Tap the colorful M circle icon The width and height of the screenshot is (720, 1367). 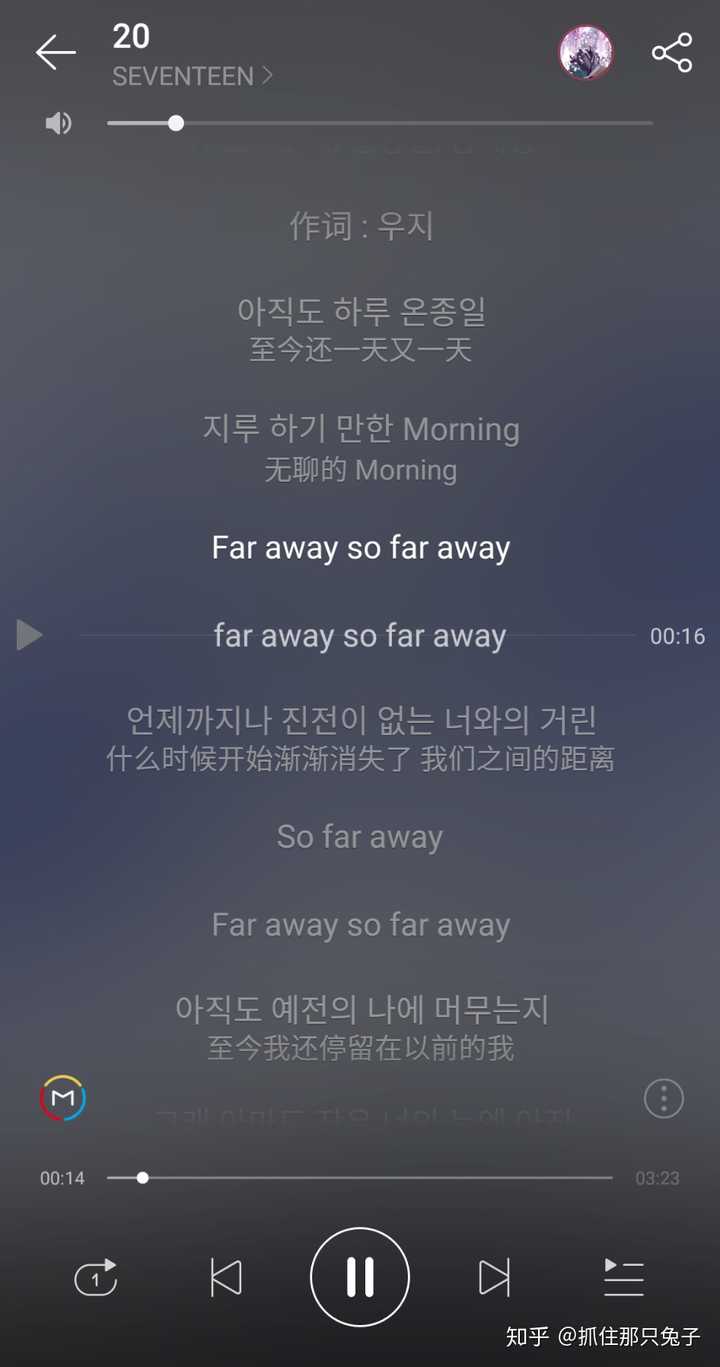[x=63, y=1098]
